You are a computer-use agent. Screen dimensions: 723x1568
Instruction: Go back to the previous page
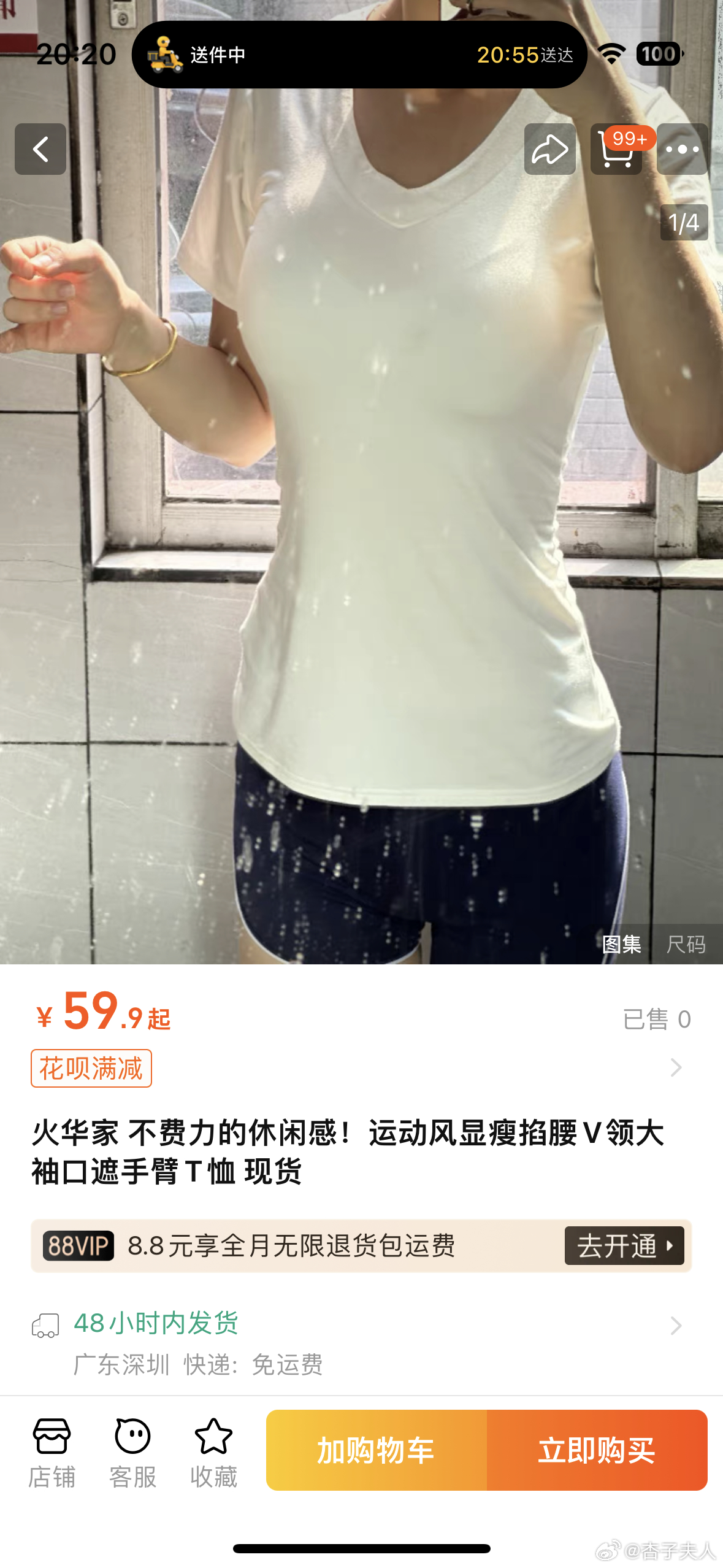(40, 149)
